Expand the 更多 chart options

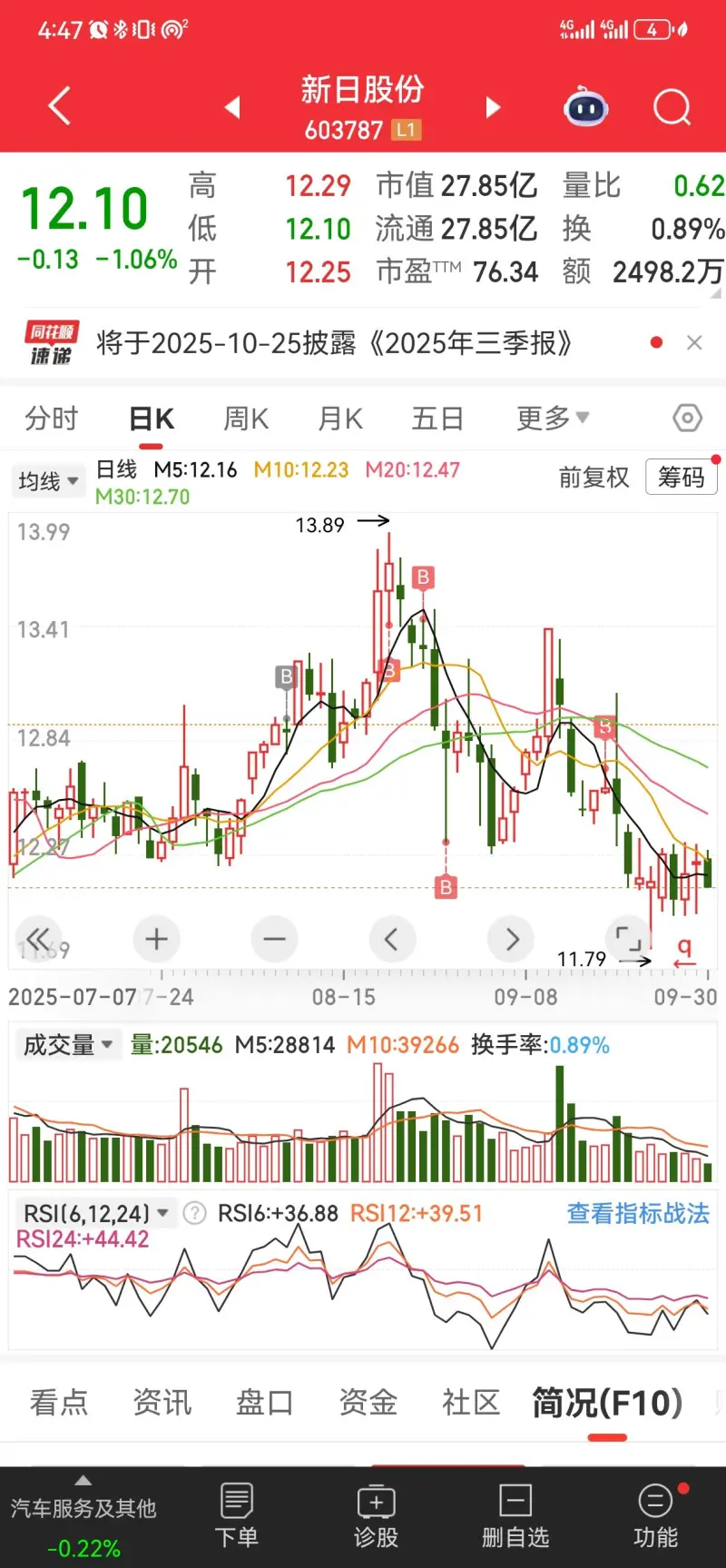(x=552, y=419)
